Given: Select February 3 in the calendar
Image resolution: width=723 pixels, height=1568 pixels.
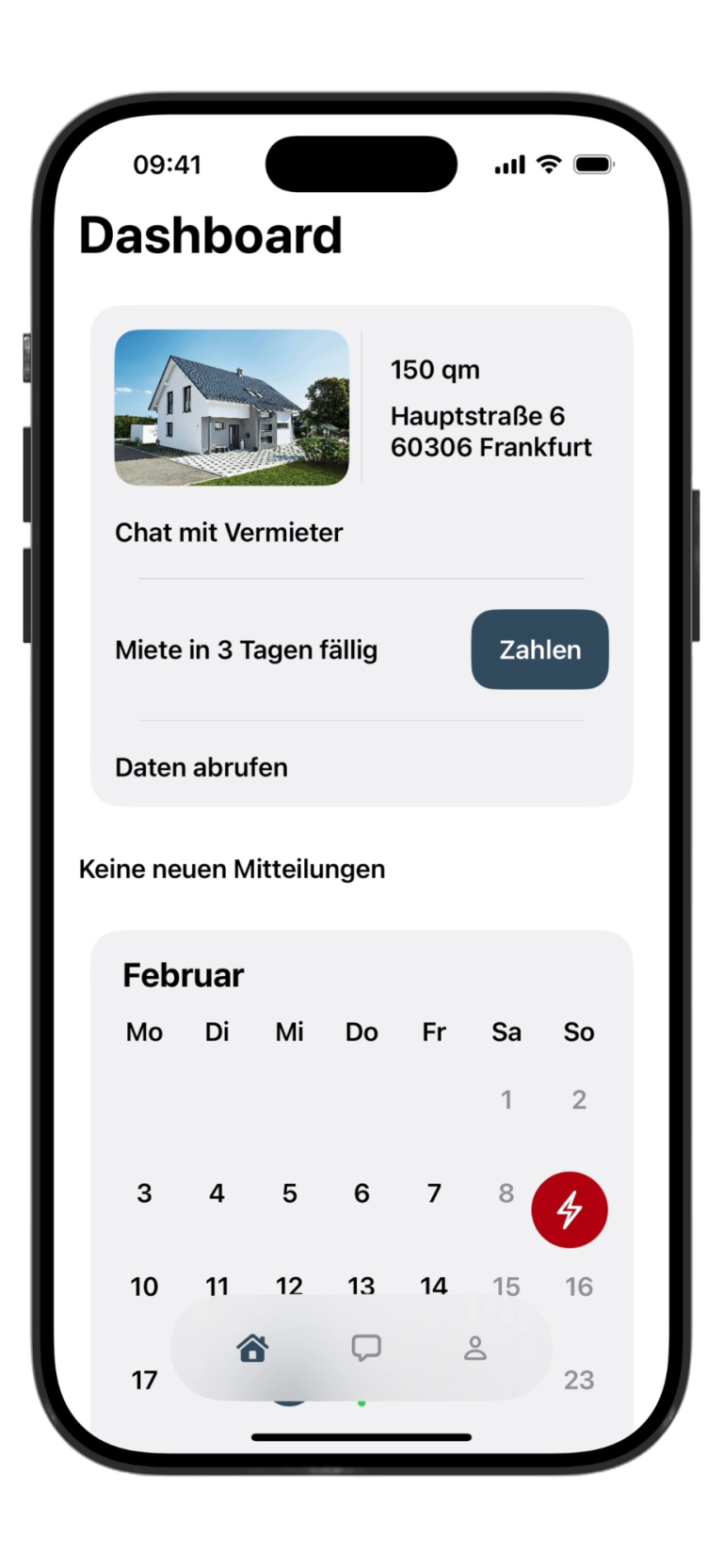Looking at the screenshot, I should tap(144, 1193).
